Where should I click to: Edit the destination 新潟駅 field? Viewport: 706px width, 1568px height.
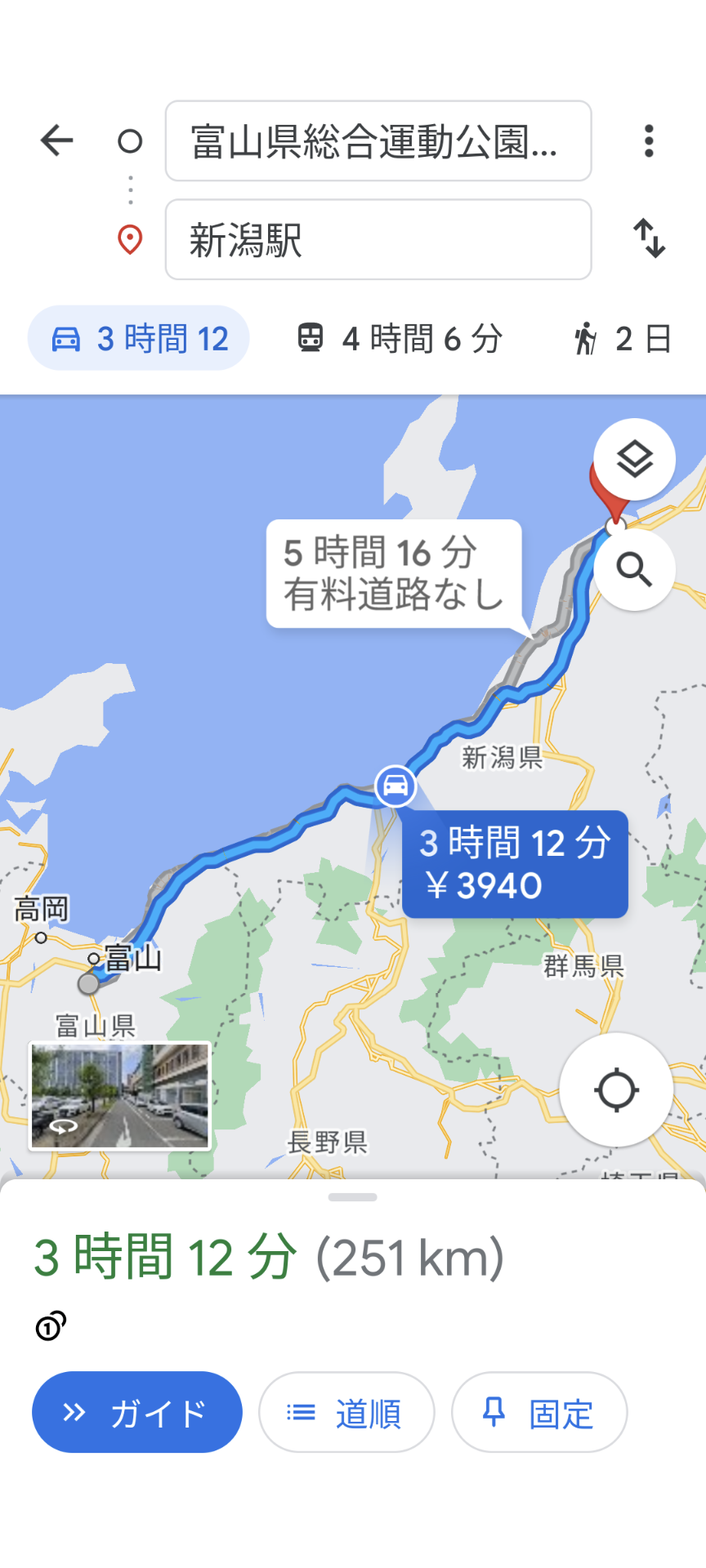click(x=378, y=240)
